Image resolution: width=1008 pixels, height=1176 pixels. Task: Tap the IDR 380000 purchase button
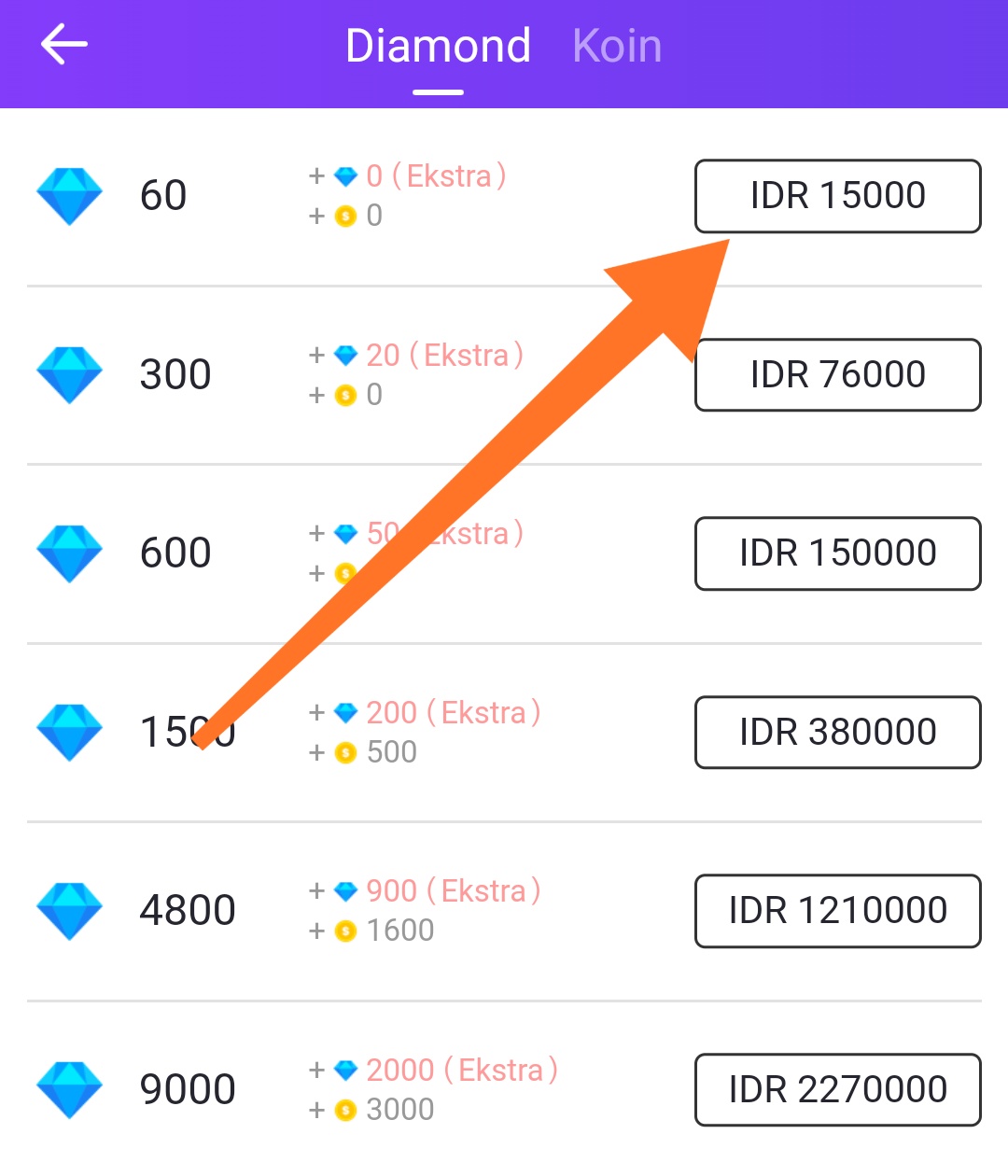pos(837,733)
